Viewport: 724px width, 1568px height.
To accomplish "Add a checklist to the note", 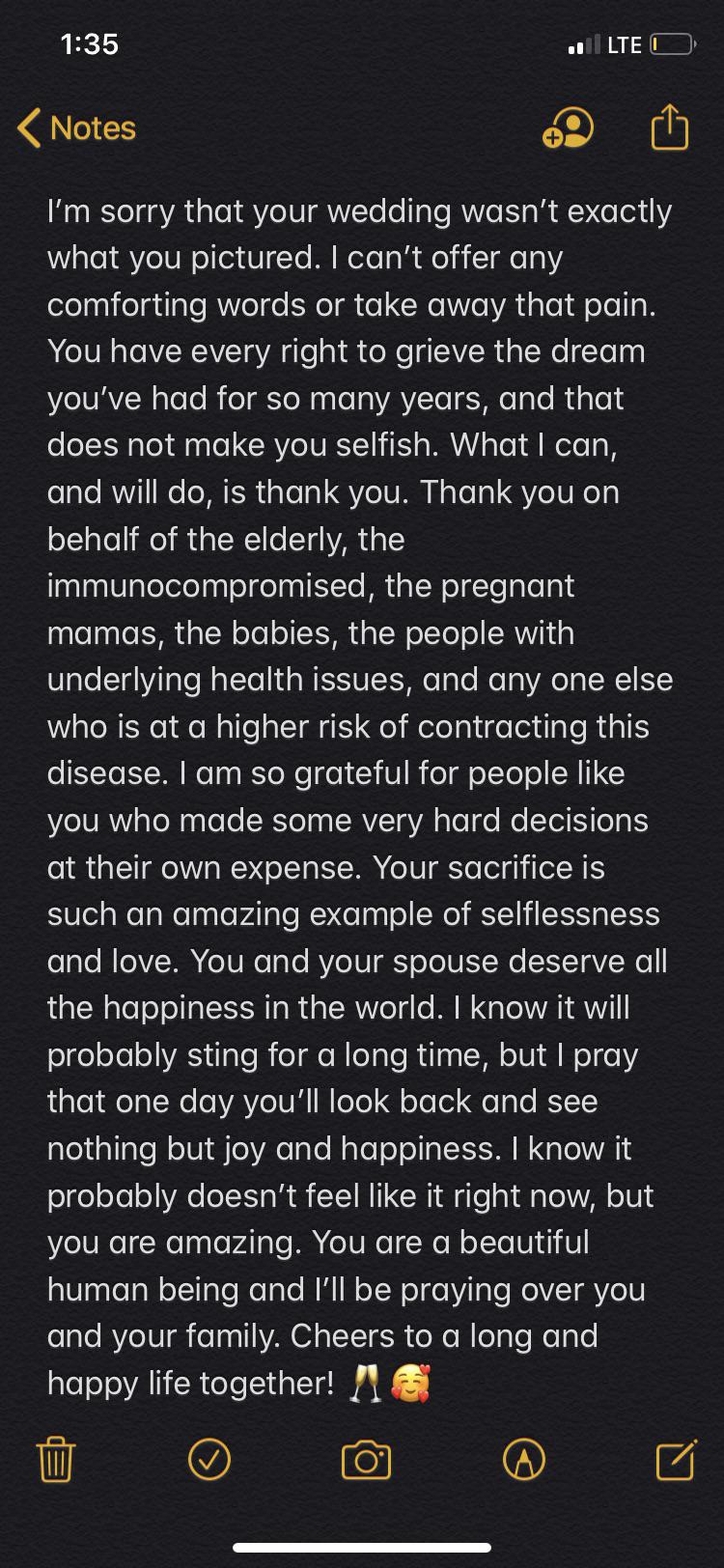I will [209, 1459].
